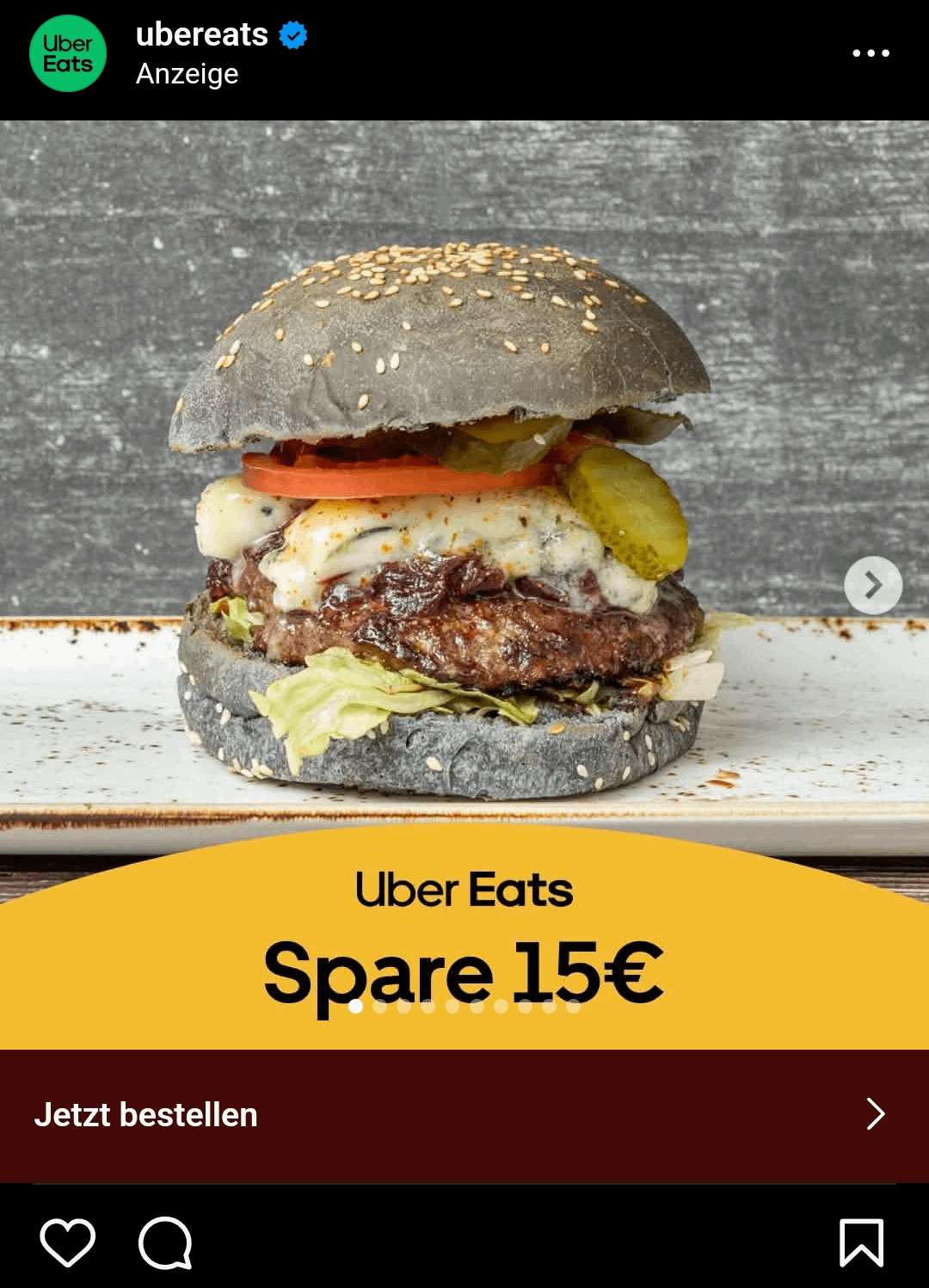Click the Jetzt bestellen call-to-action button

tap(145, 1113)
